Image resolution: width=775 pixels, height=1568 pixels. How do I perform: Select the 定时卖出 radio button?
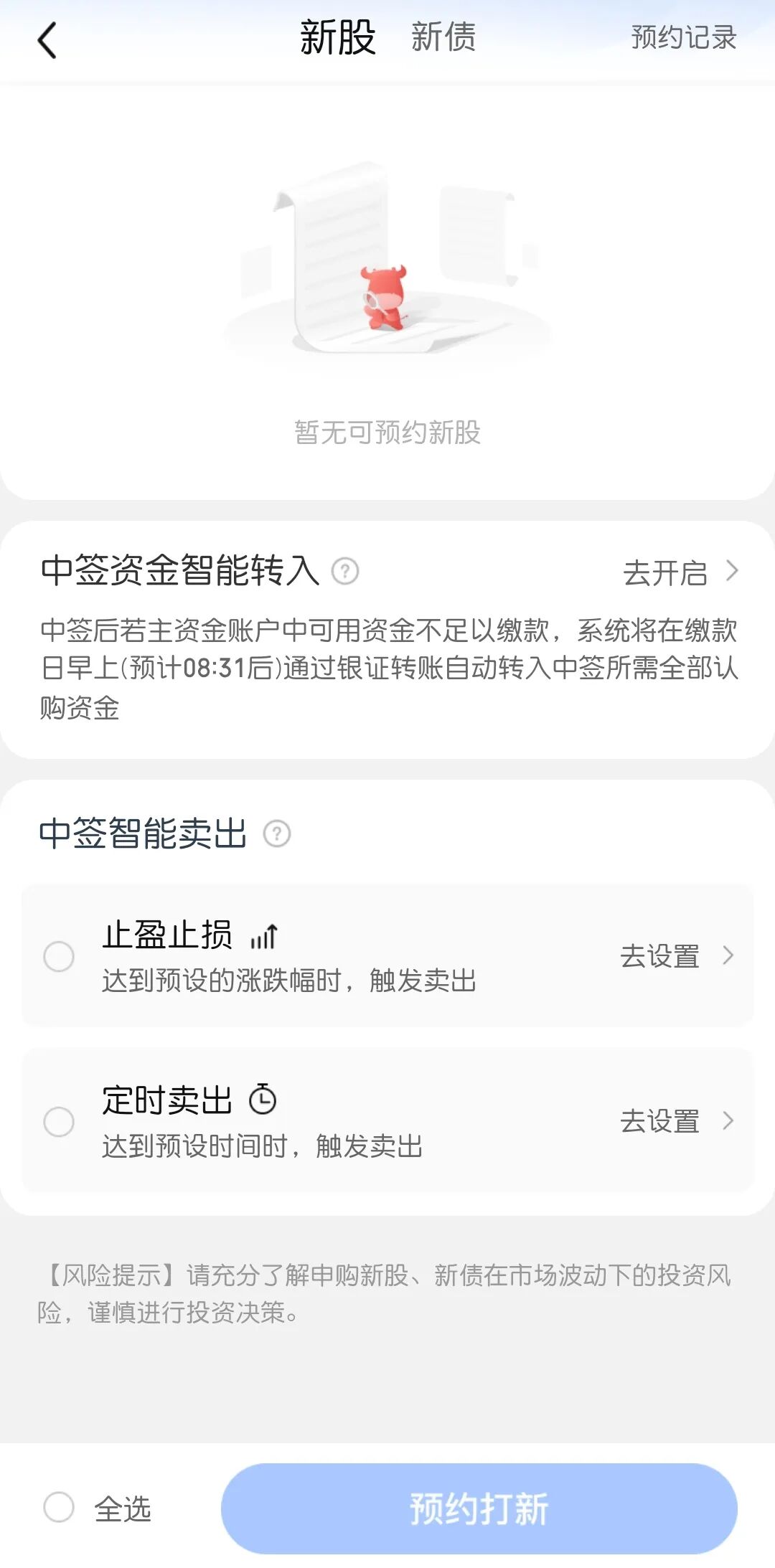(x=60, y=1121)
